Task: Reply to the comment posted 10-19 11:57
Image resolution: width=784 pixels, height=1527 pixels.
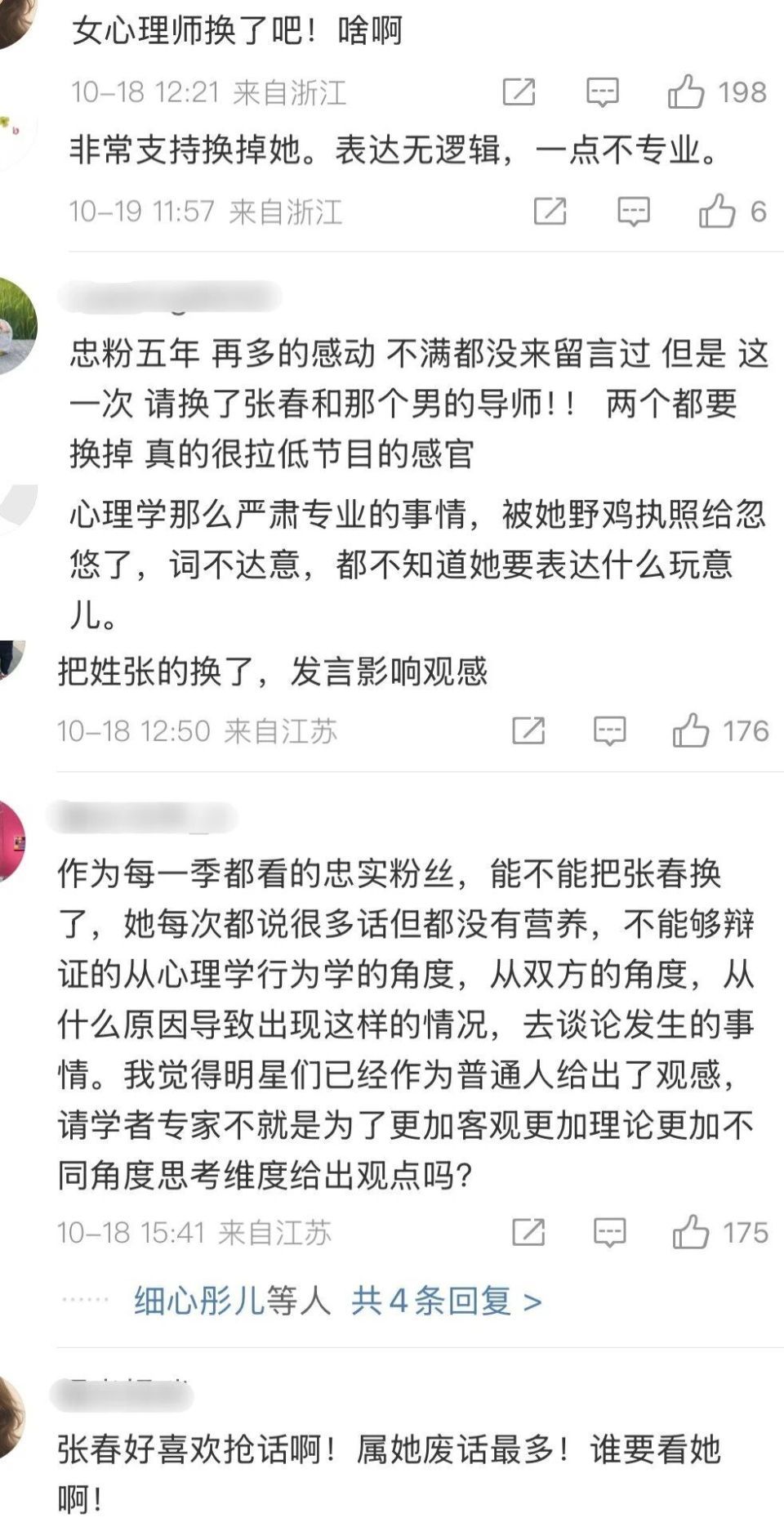Action: 634,212
